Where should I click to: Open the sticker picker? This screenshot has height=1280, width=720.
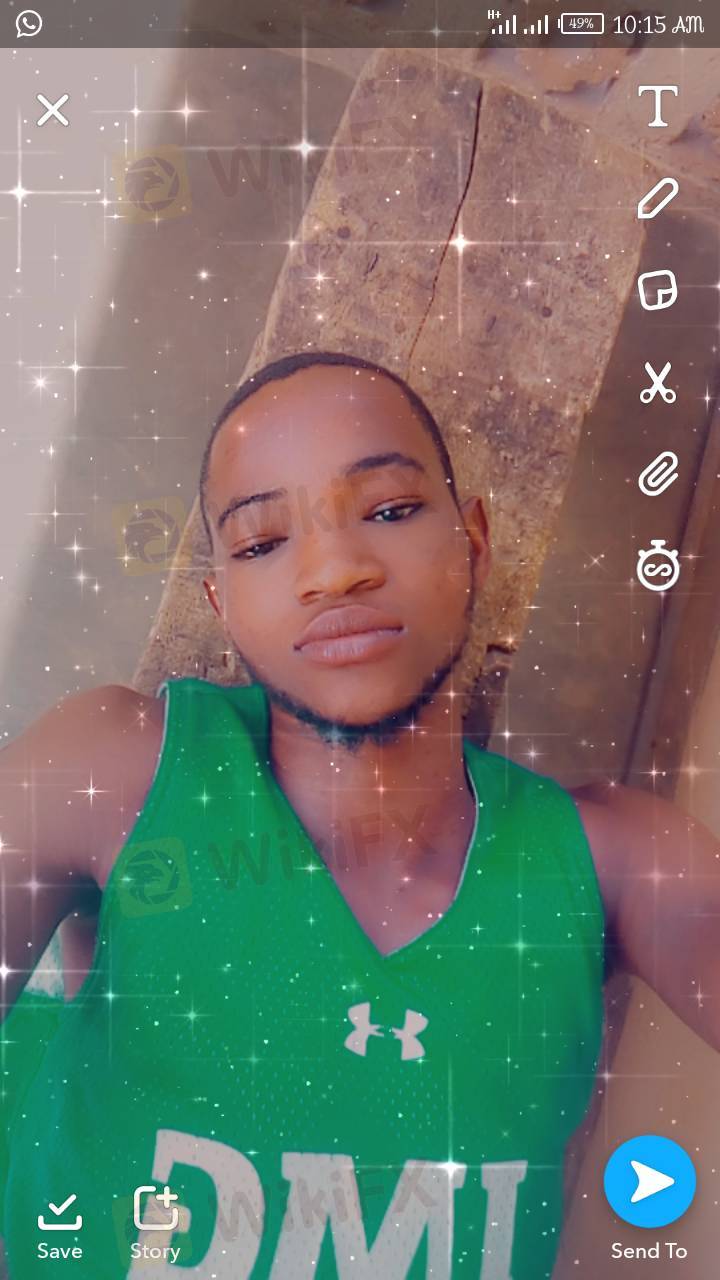point(658,290)
